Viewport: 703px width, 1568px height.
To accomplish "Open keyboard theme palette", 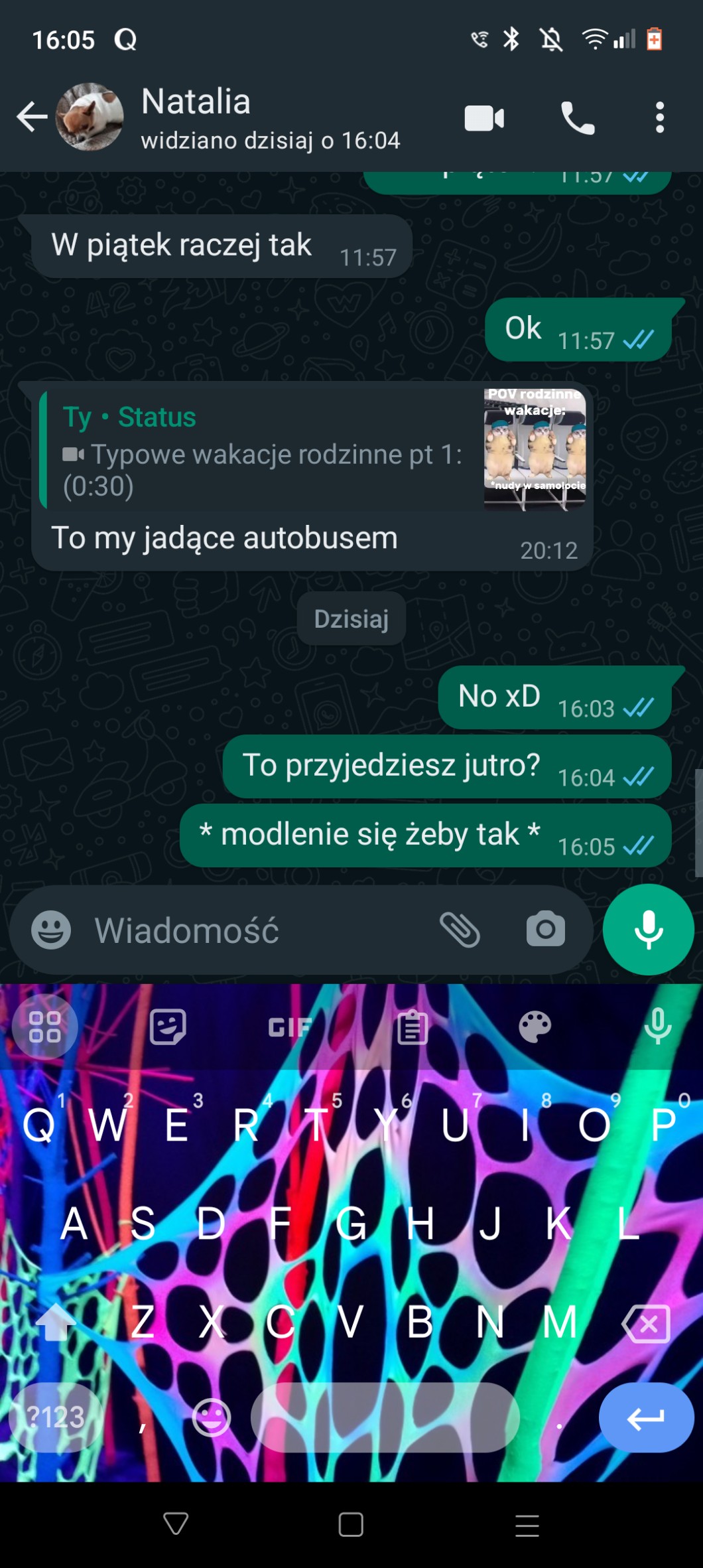I will coord(535,1027).
